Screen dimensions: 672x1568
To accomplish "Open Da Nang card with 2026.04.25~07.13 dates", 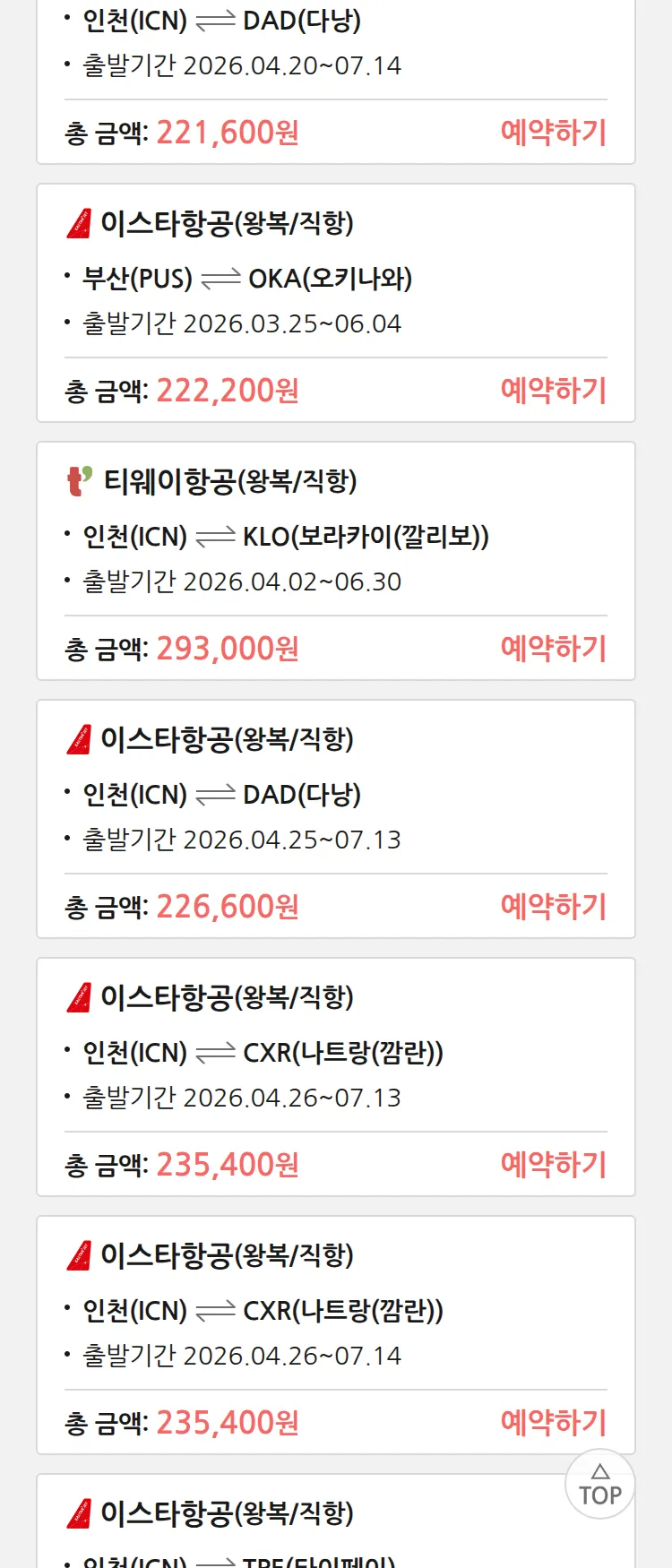I will click(x=335, y=794).
